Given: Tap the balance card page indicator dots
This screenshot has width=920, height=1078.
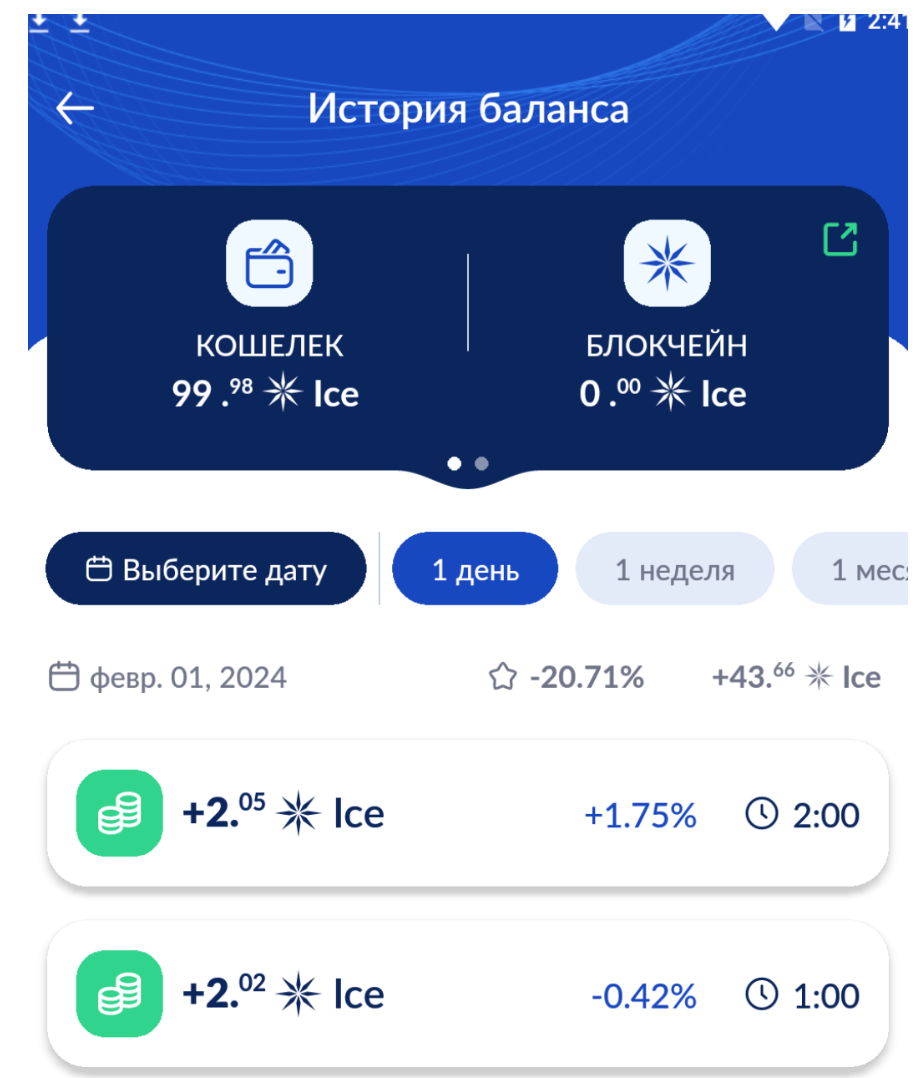Looking at the screenshot, I should point(468,463).
